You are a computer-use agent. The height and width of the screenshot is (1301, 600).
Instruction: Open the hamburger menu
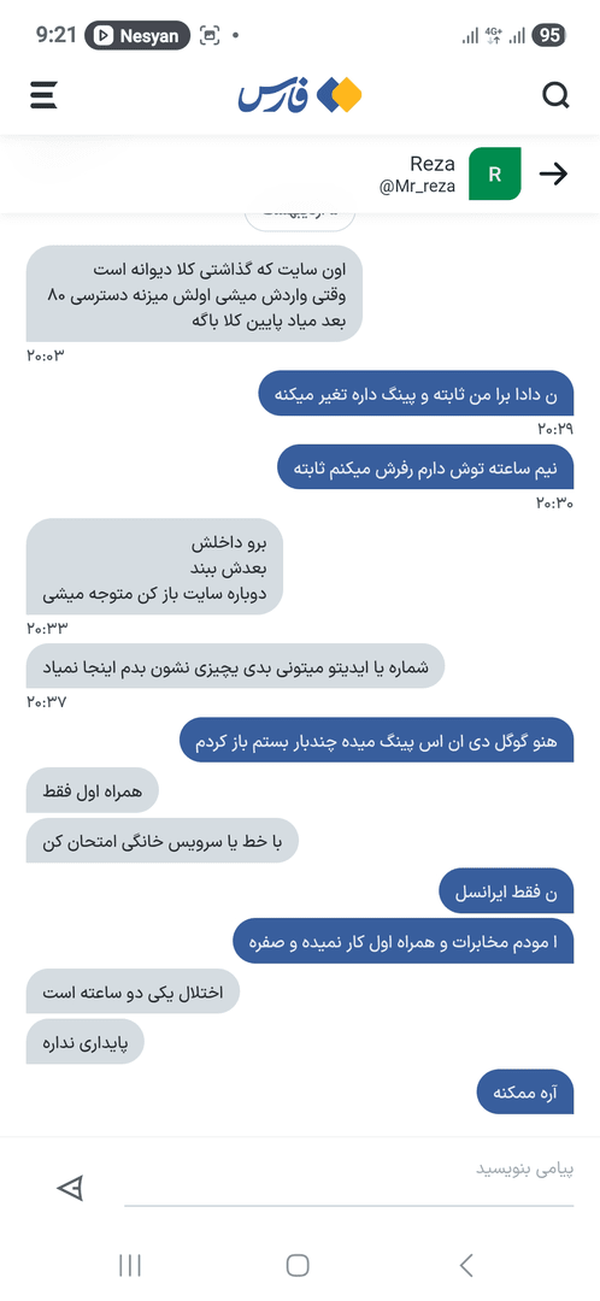point(44,95)
